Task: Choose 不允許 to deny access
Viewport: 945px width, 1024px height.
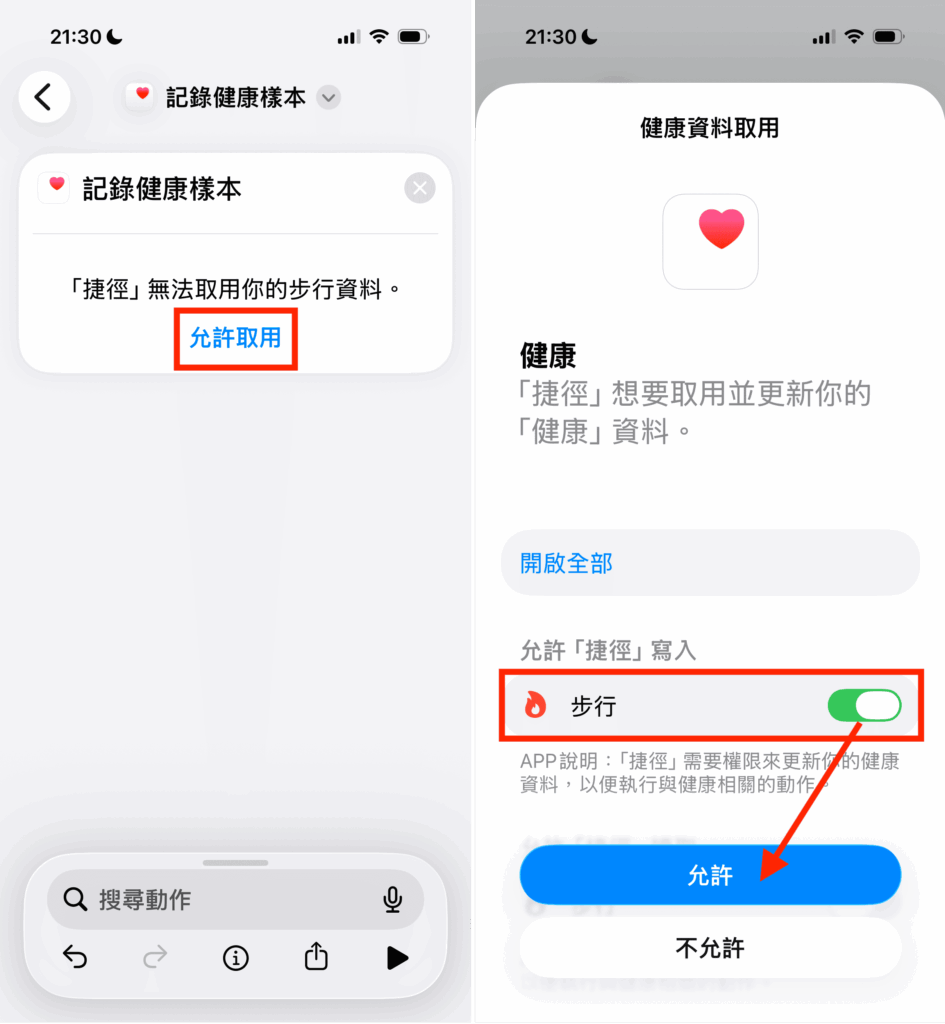Action: 710,947
